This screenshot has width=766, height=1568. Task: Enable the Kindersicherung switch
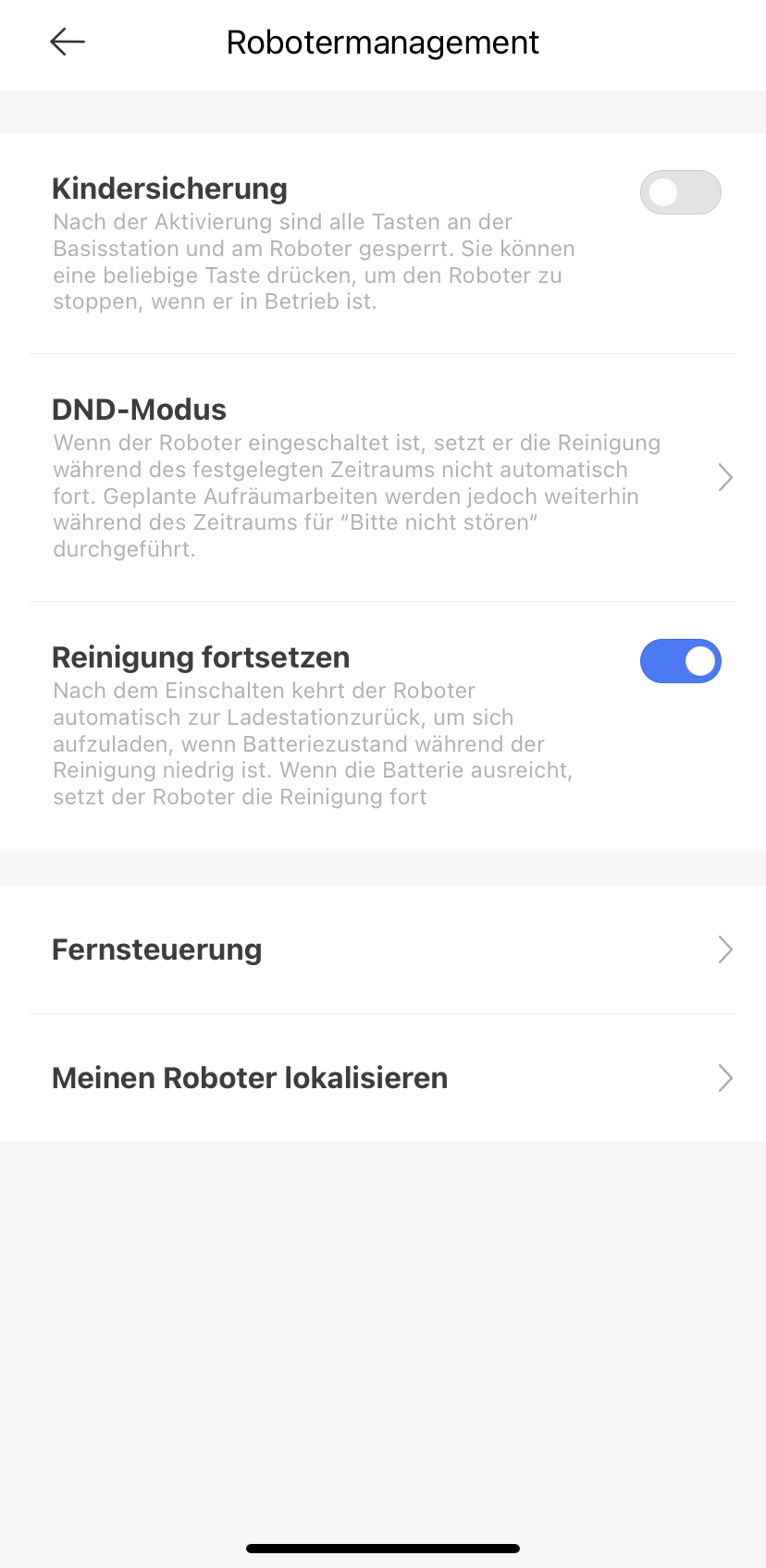(x=680, y=192)
